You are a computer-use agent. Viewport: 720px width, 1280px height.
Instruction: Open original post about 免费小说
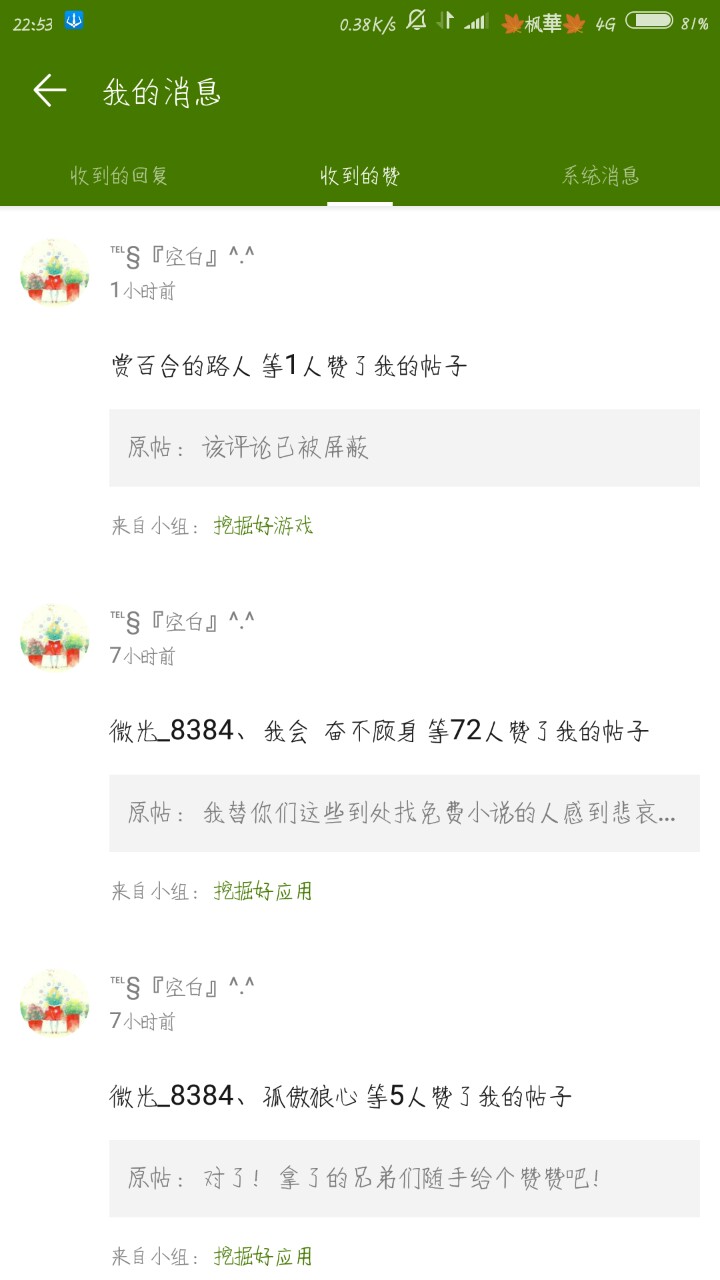404,813
